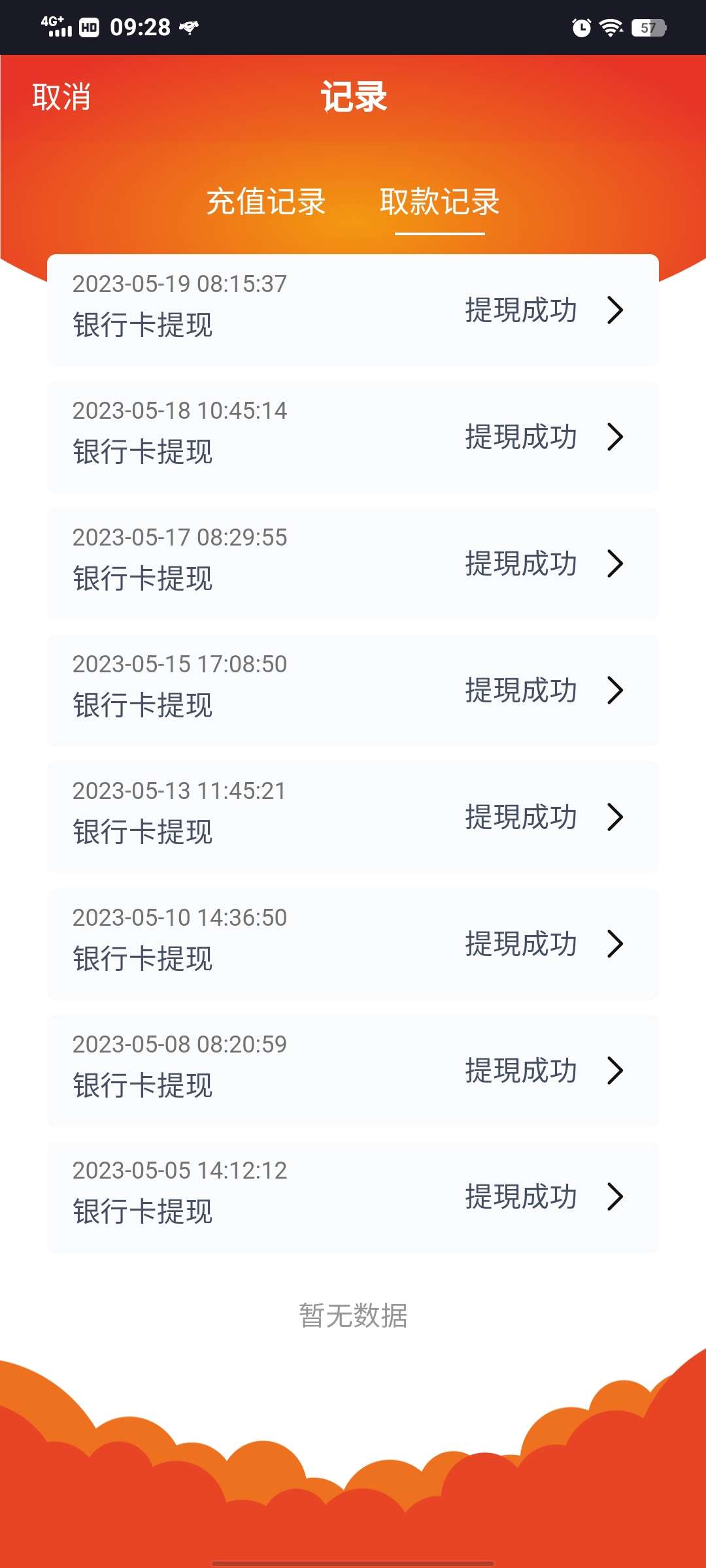Check the 2023-05-05 14:12:12 withdrawal record
Image resolution: width=706 pixels, height=1568 pixels.
[x=353, y=1196]
